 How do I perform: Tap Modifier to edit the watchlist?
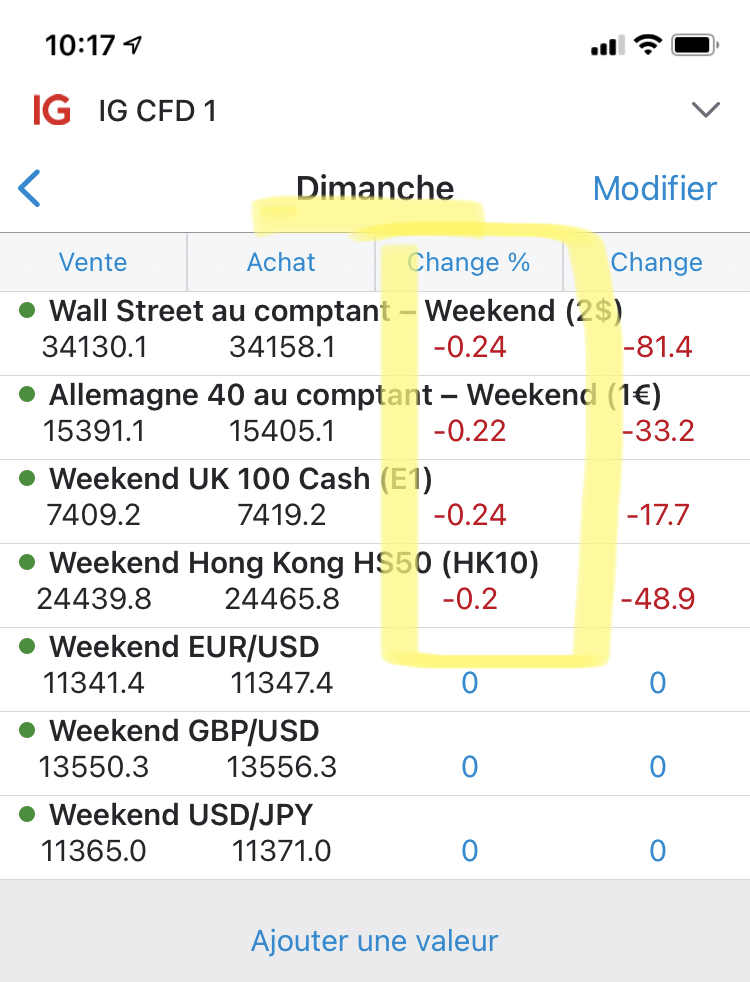[x=655, y=188]
